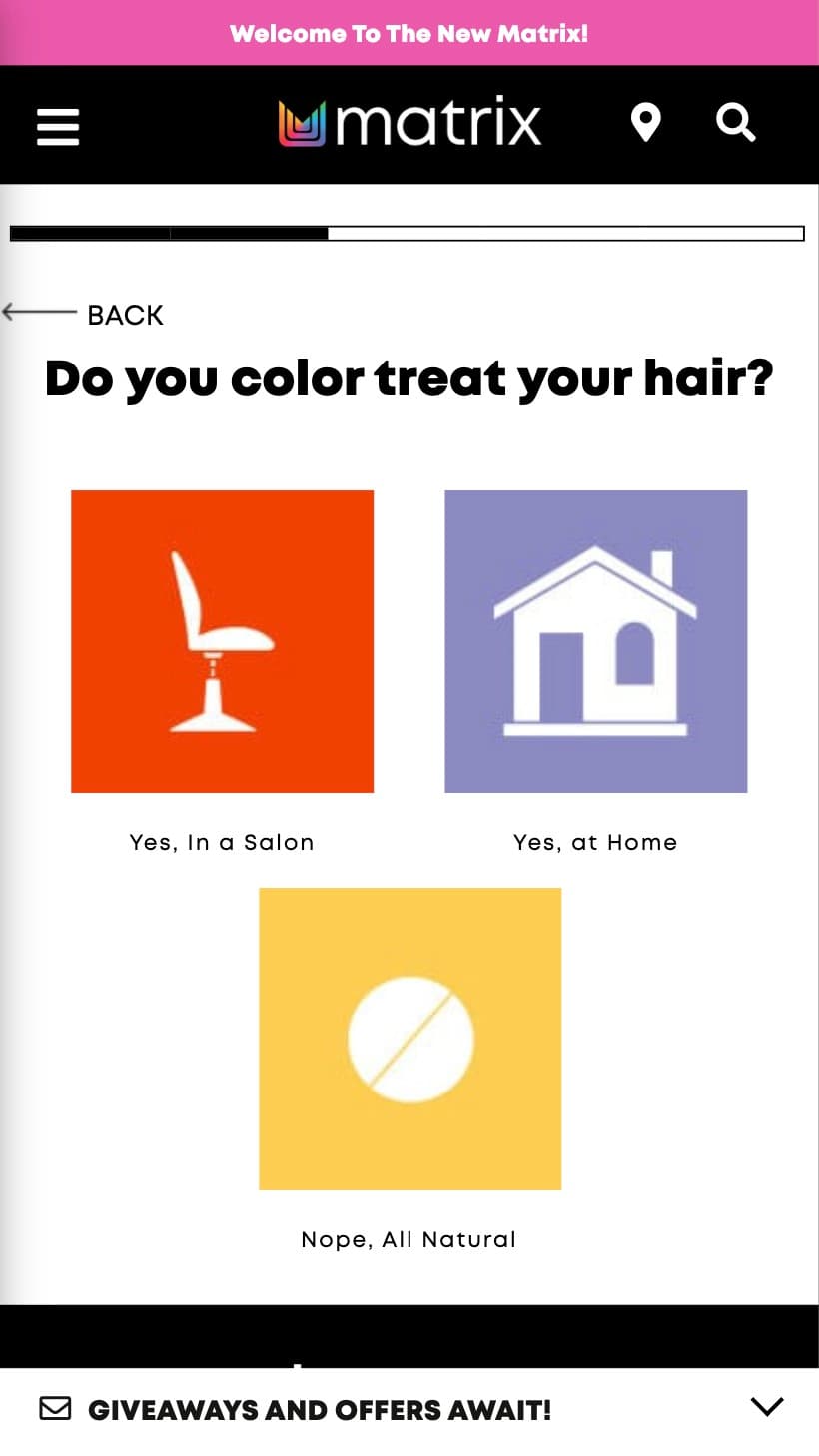Open the salon locator pin
The width and height of the screenshot is (819, 1456).
point(646,124)
